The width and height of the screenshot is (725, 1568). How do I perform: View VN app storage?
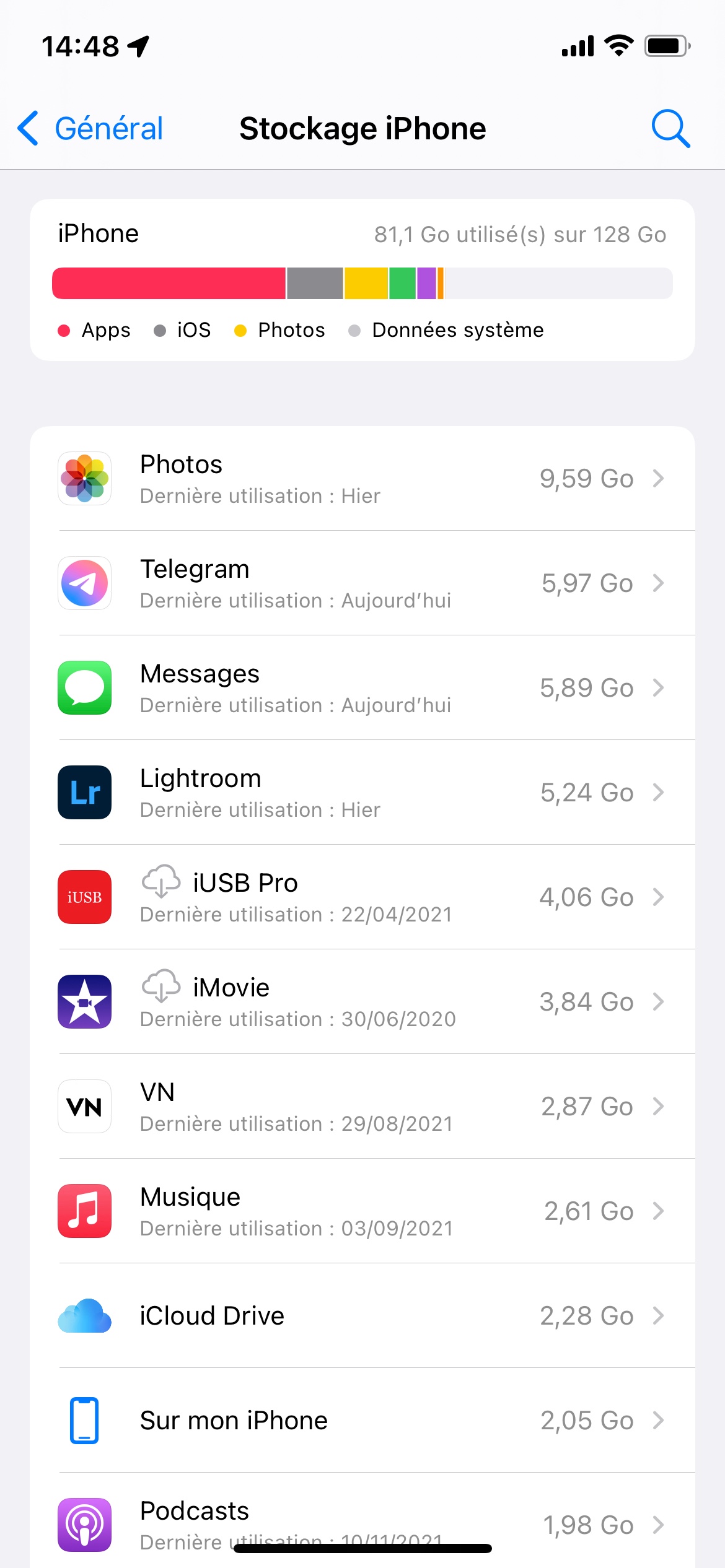pyautogui.click(x=362, y=1107)
